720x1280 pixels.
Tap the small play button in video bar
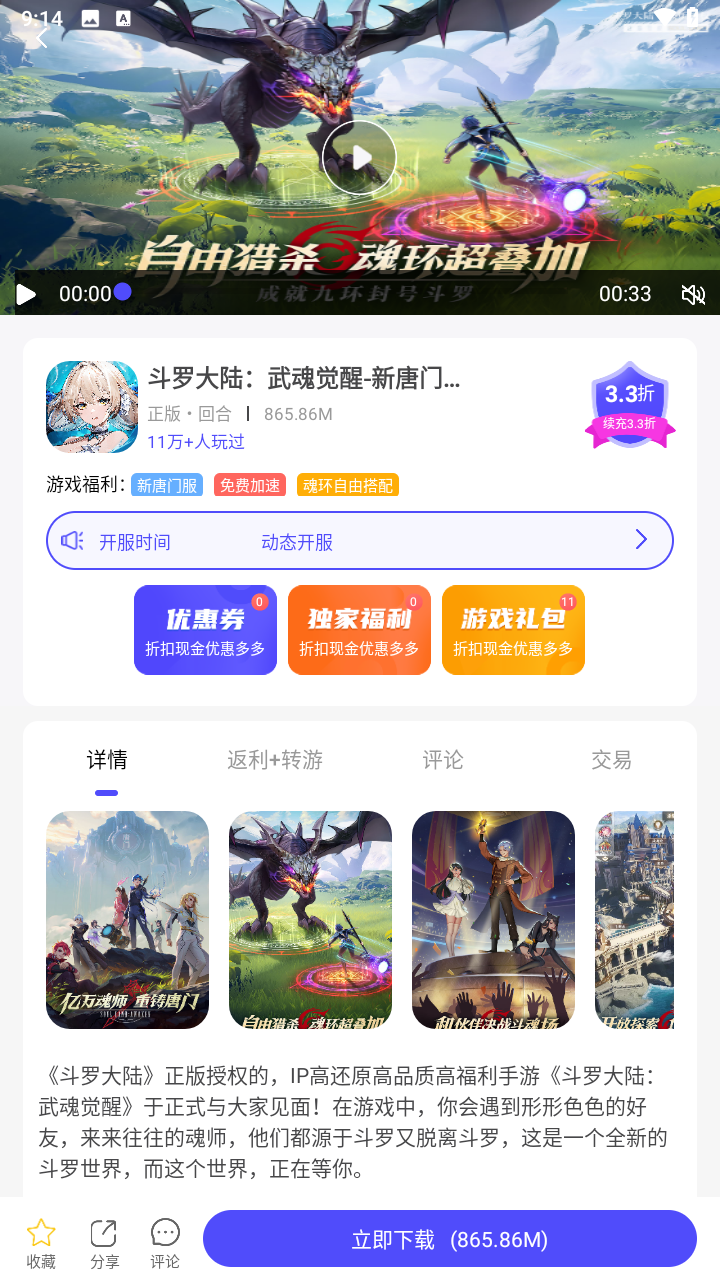pyautogui.click(x=27, y=294)
